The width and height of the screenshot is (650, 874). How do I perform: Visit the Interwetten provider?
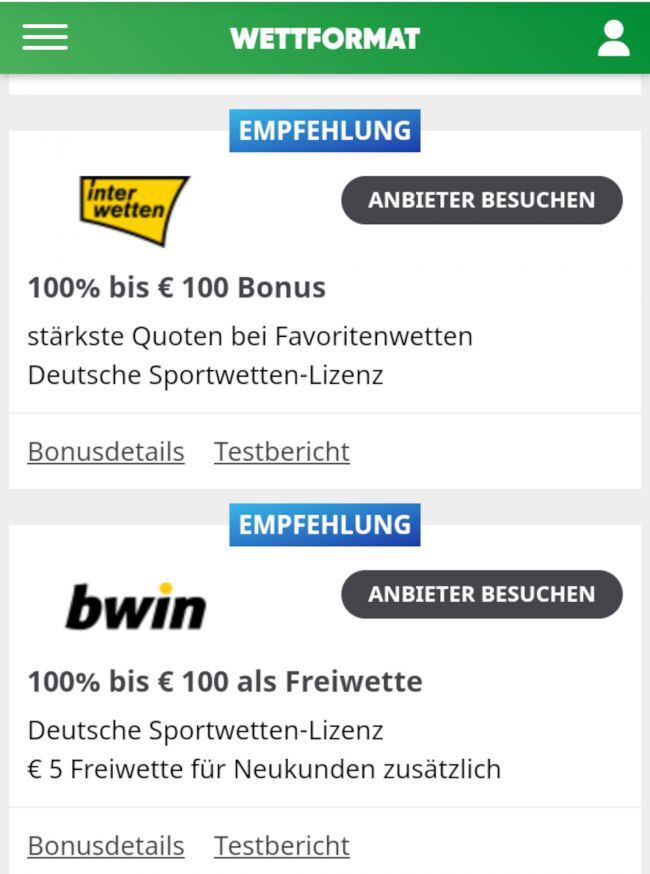tap(482, 200)
